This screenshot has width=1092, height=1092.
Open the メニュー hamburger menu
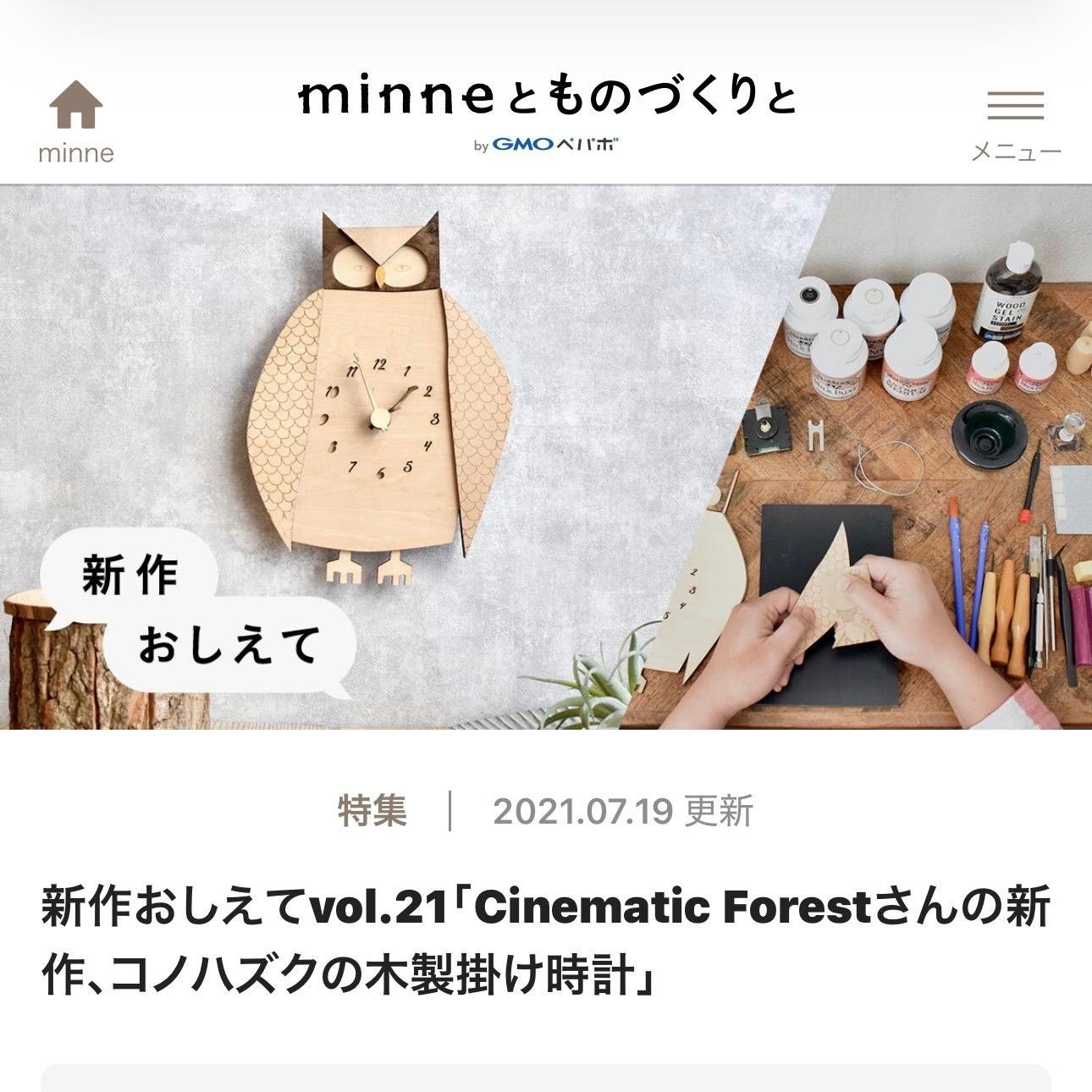(x=1015, y=123)
